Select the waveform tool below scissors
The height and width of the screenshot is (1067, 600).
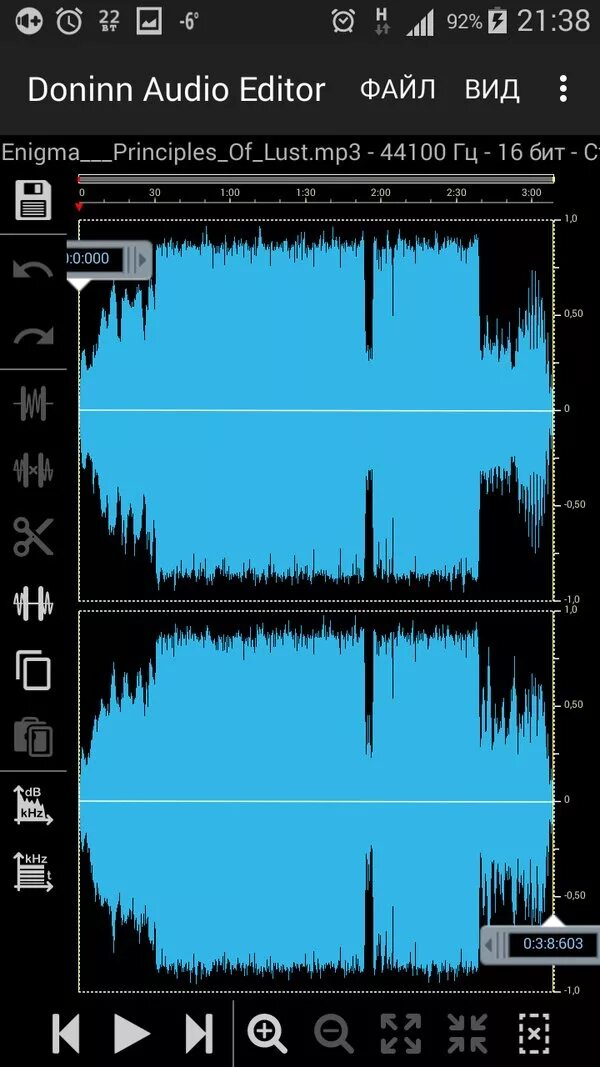[x=33, y=603]
